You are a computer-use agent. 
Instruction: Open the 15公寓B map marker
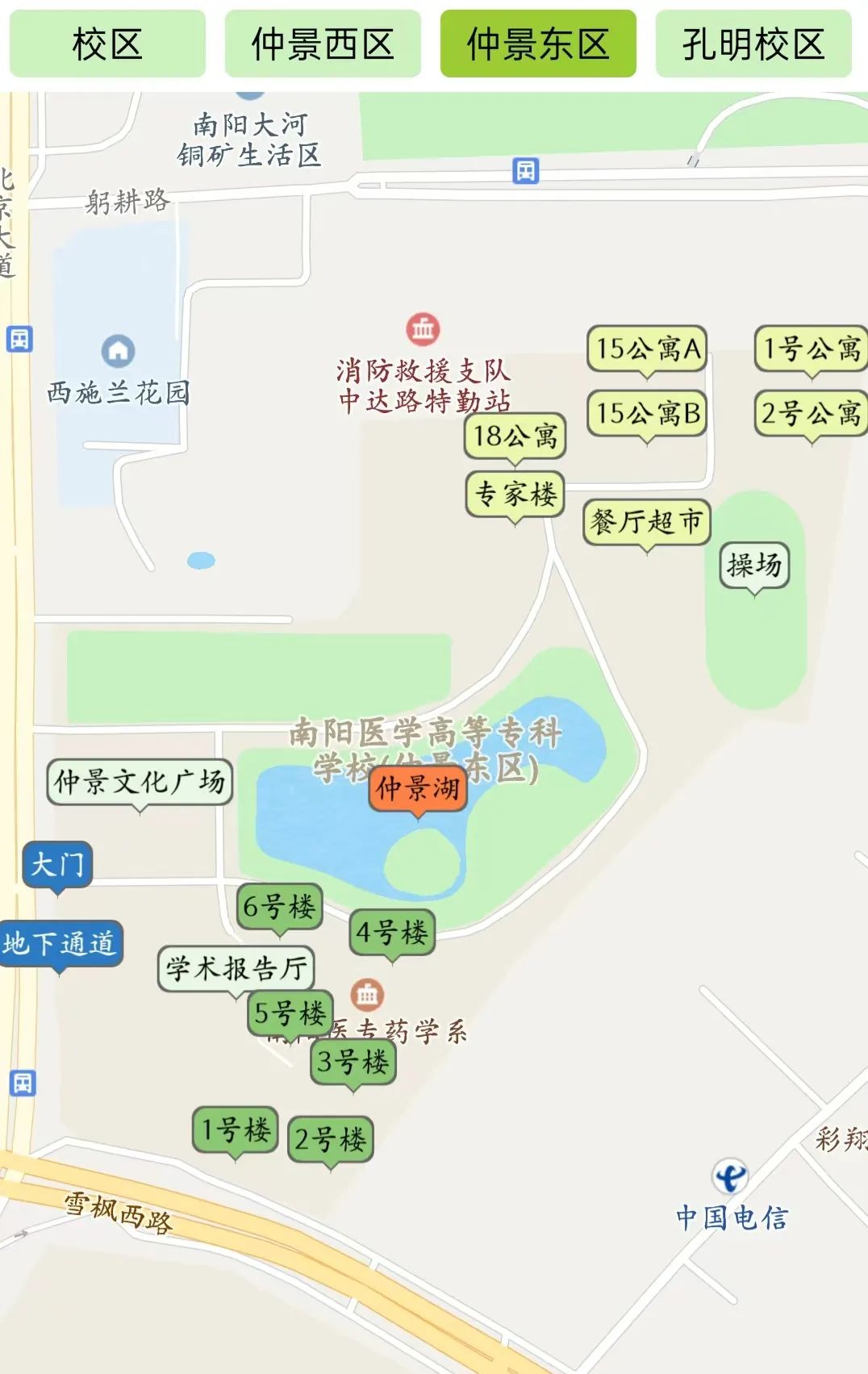[x=647, y=413]
